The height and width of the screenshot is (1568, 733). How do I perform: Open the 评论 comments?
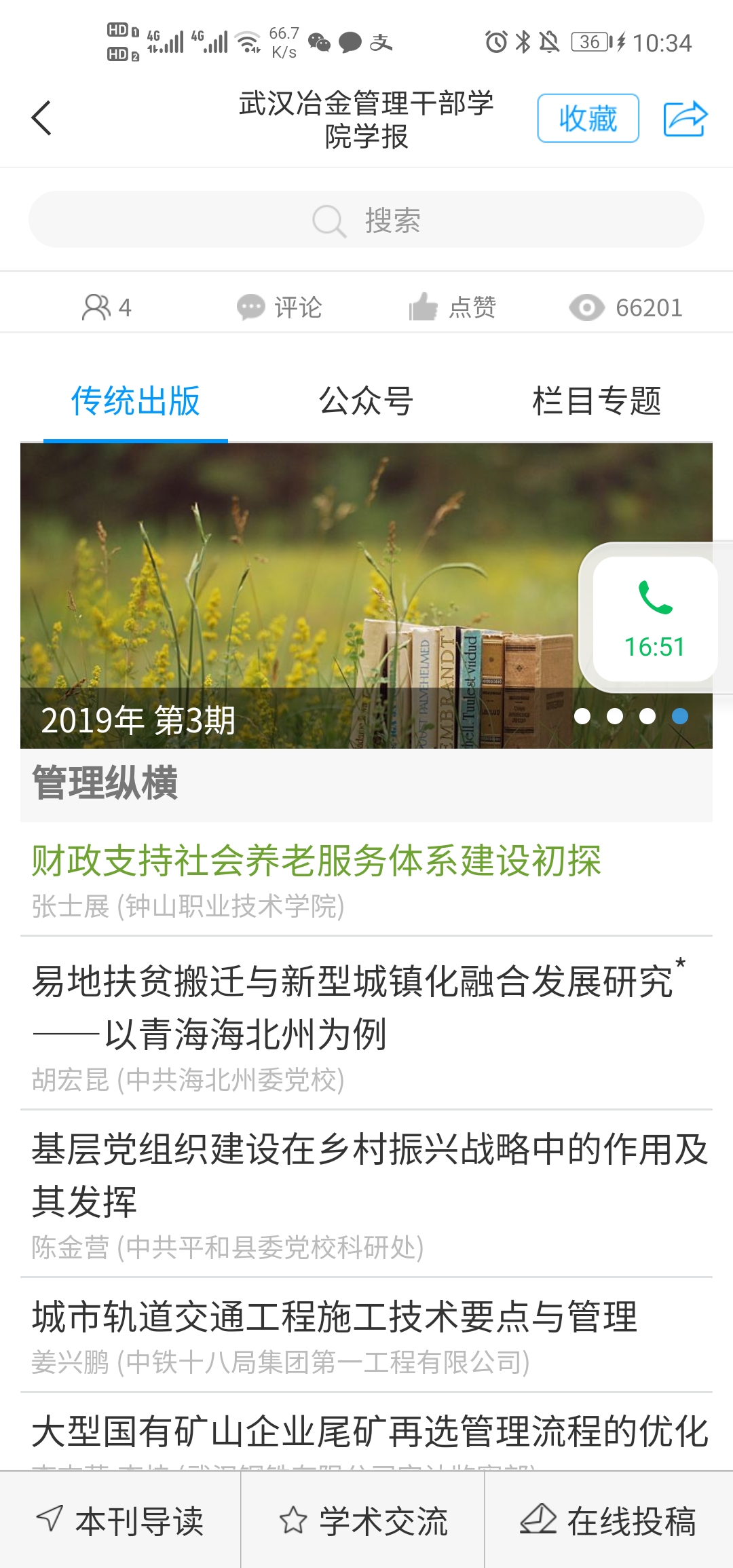click(280, 307)
